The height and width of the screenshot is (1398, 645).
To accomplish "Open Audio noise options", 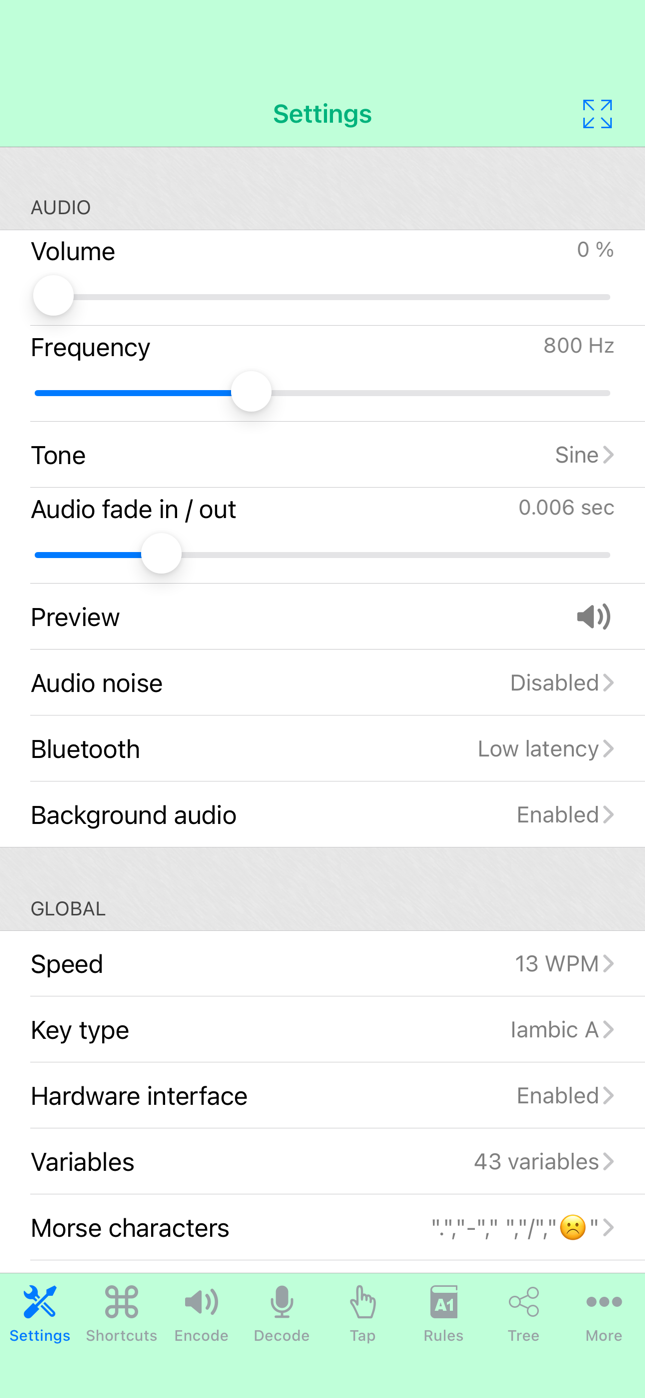I will point(322,683).
